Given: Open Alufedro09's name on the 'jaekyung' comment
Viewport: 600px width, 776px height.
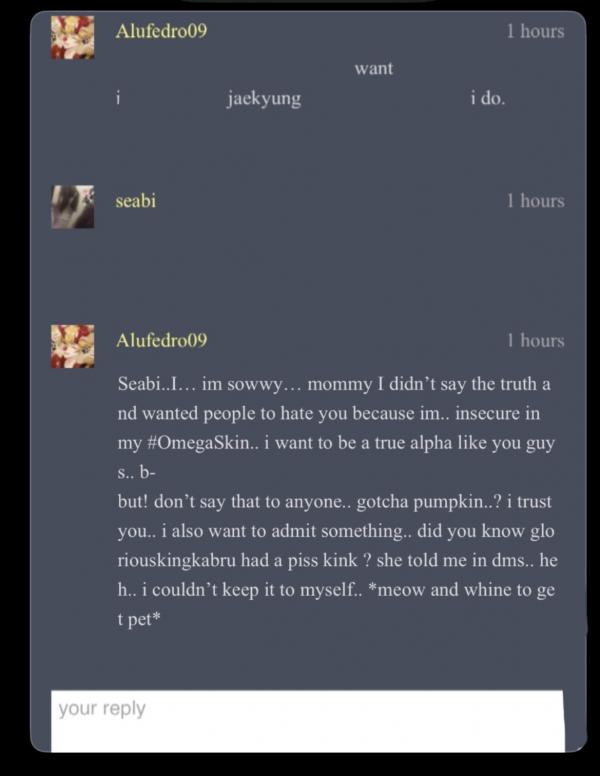Looking at the screenshot, I should tap(161, 31).
